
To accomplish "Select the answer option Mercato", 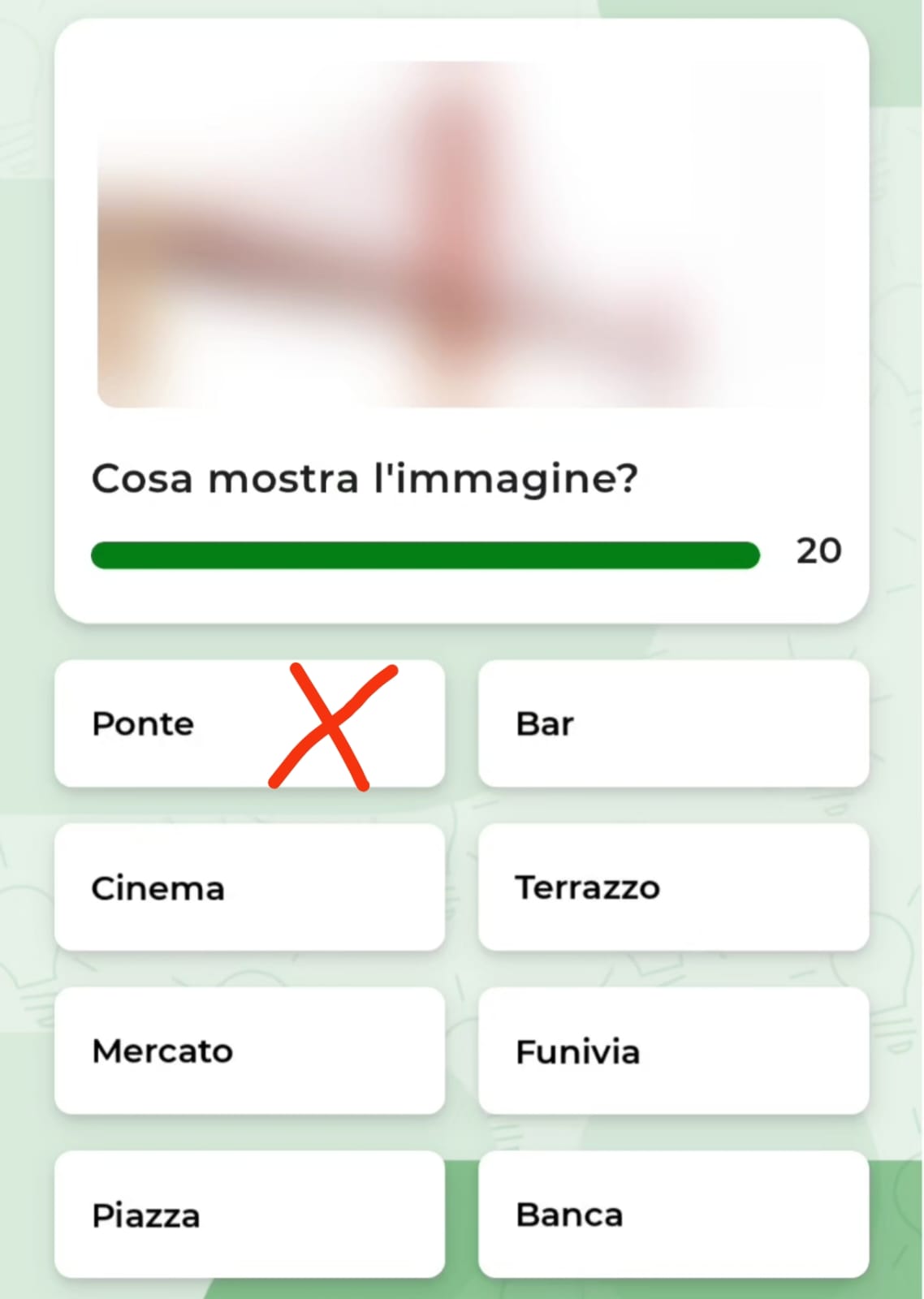I will (x=249, y=1051).
